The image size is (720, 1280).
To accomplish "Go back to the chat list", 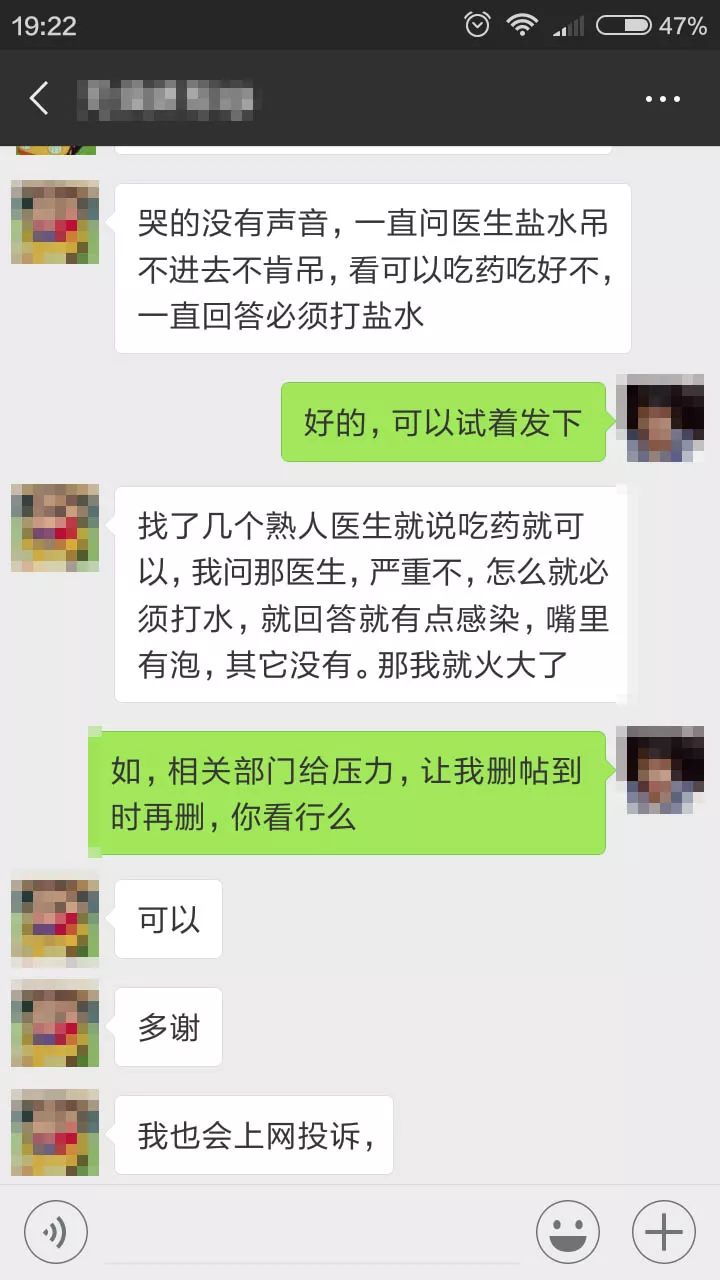I will (38, 98).
